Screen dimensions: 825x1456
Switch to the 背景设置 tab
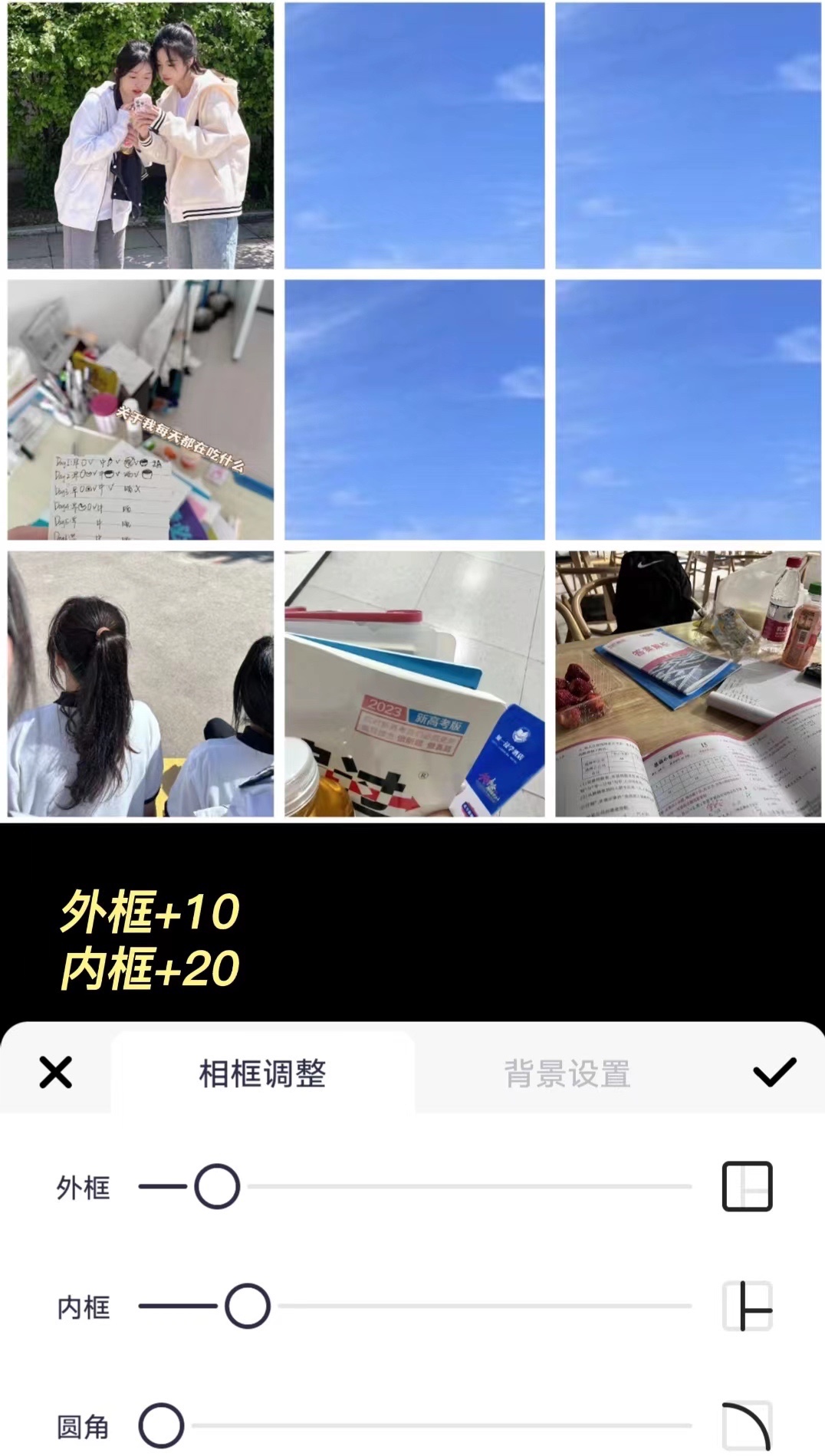pos(567,1073)
